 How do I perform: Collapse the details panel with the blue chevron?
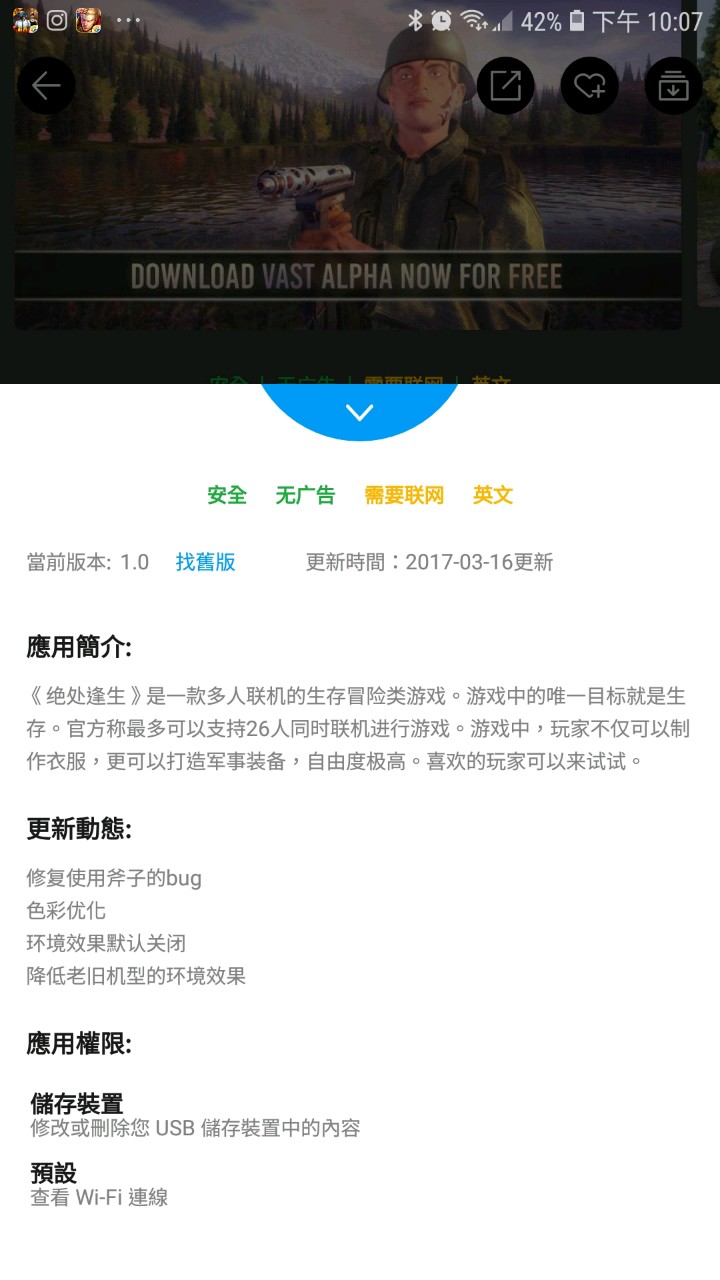click(359, 411)
